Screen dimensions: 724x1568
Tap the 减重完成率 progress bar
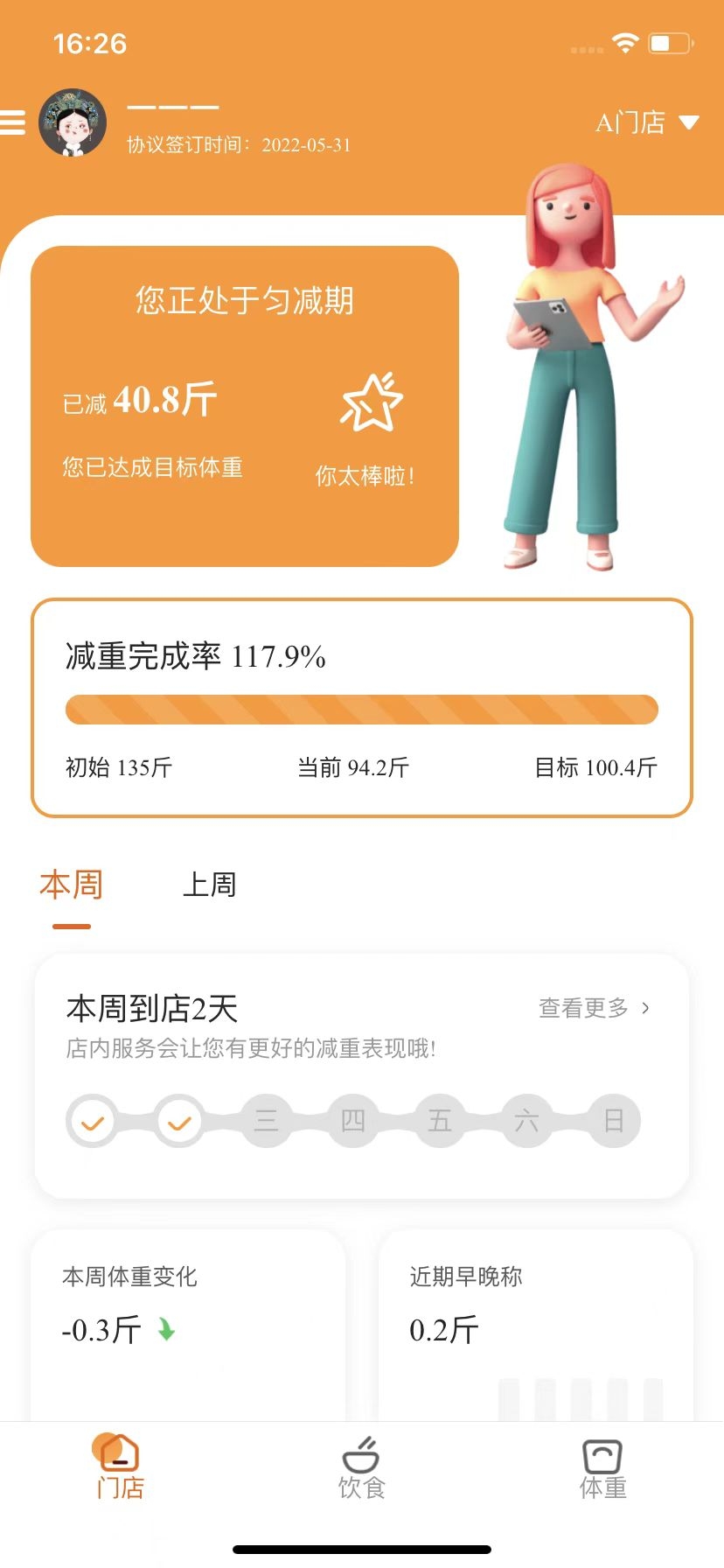pyautogui.click(x=361, y=709)
